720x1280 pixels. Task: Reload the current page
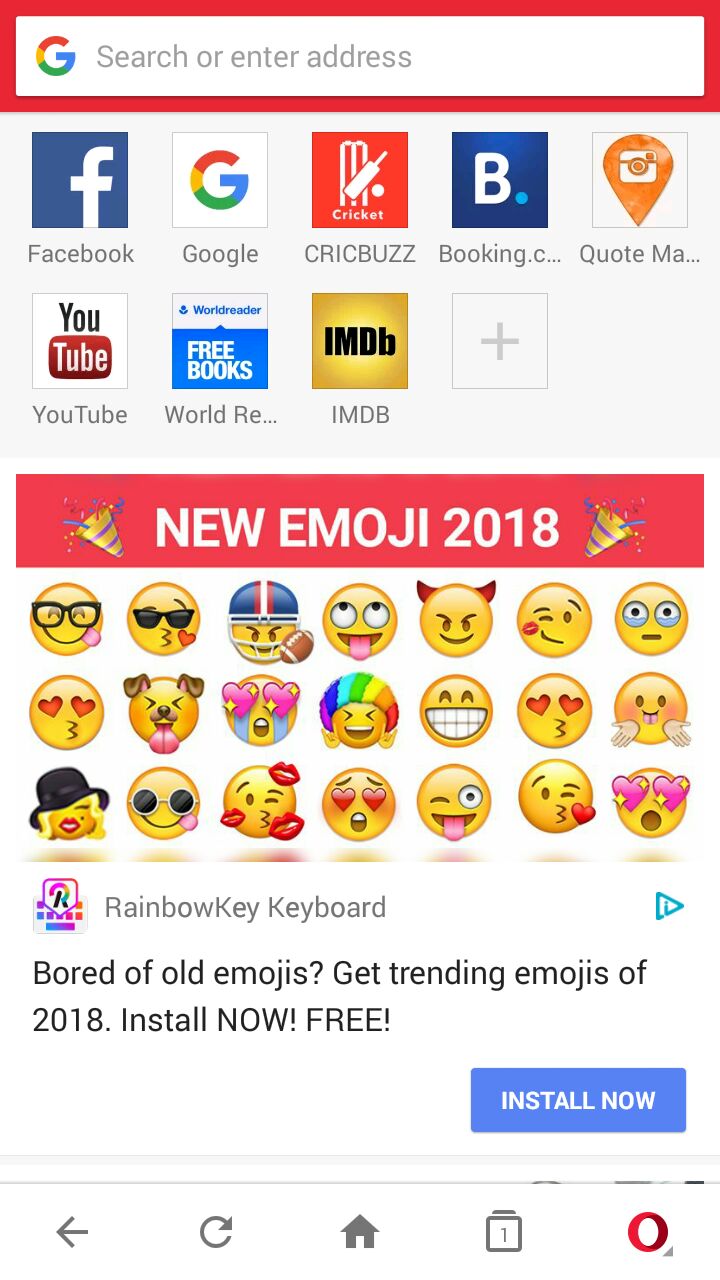pos(216,1233)
